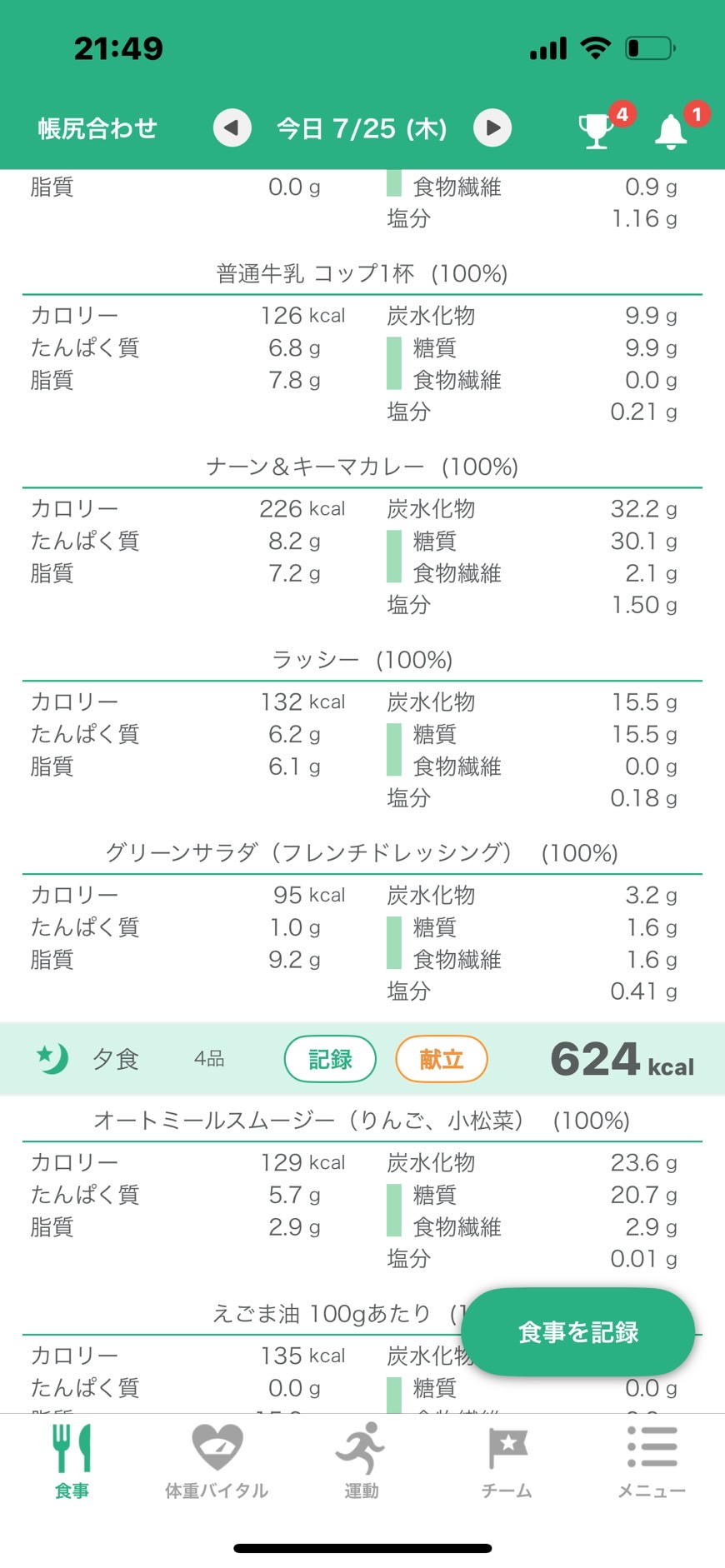Switch to the 運動 tab
This screenshot has width=725, height=1568.
coord(362,1461)
